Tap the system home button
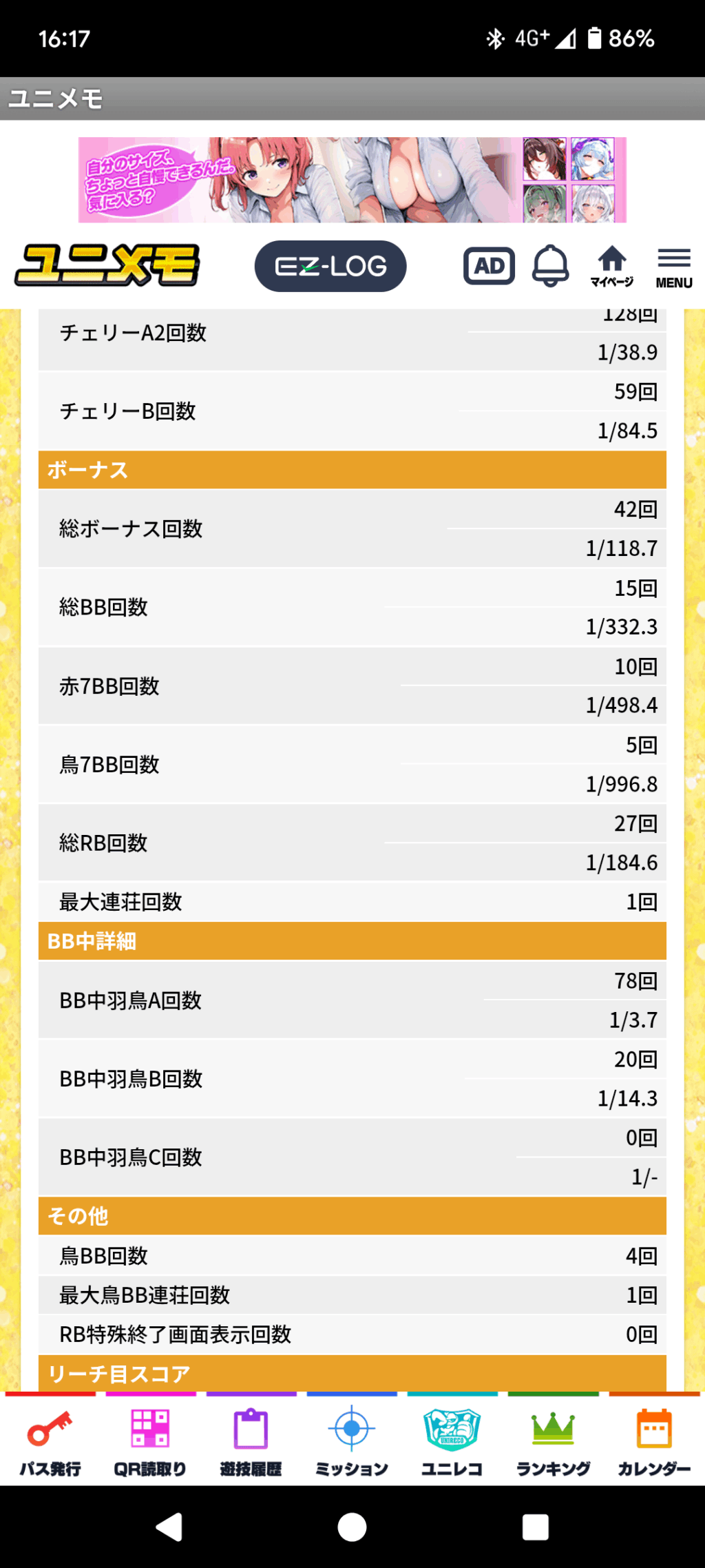Screen dimensions: 705x1568 tap(352, 1527)
